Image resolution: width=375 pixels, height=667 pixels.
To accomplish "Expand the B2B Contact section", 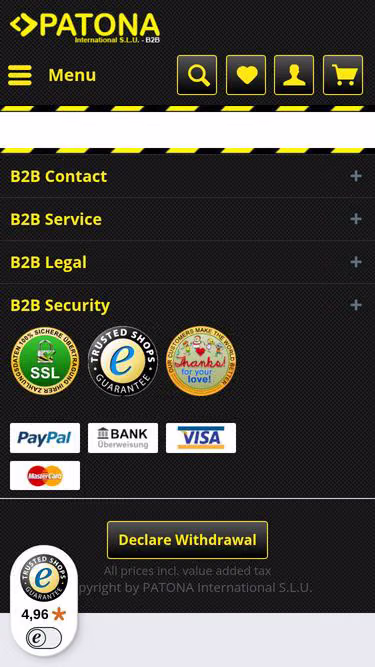I will [x=188, y=176].
